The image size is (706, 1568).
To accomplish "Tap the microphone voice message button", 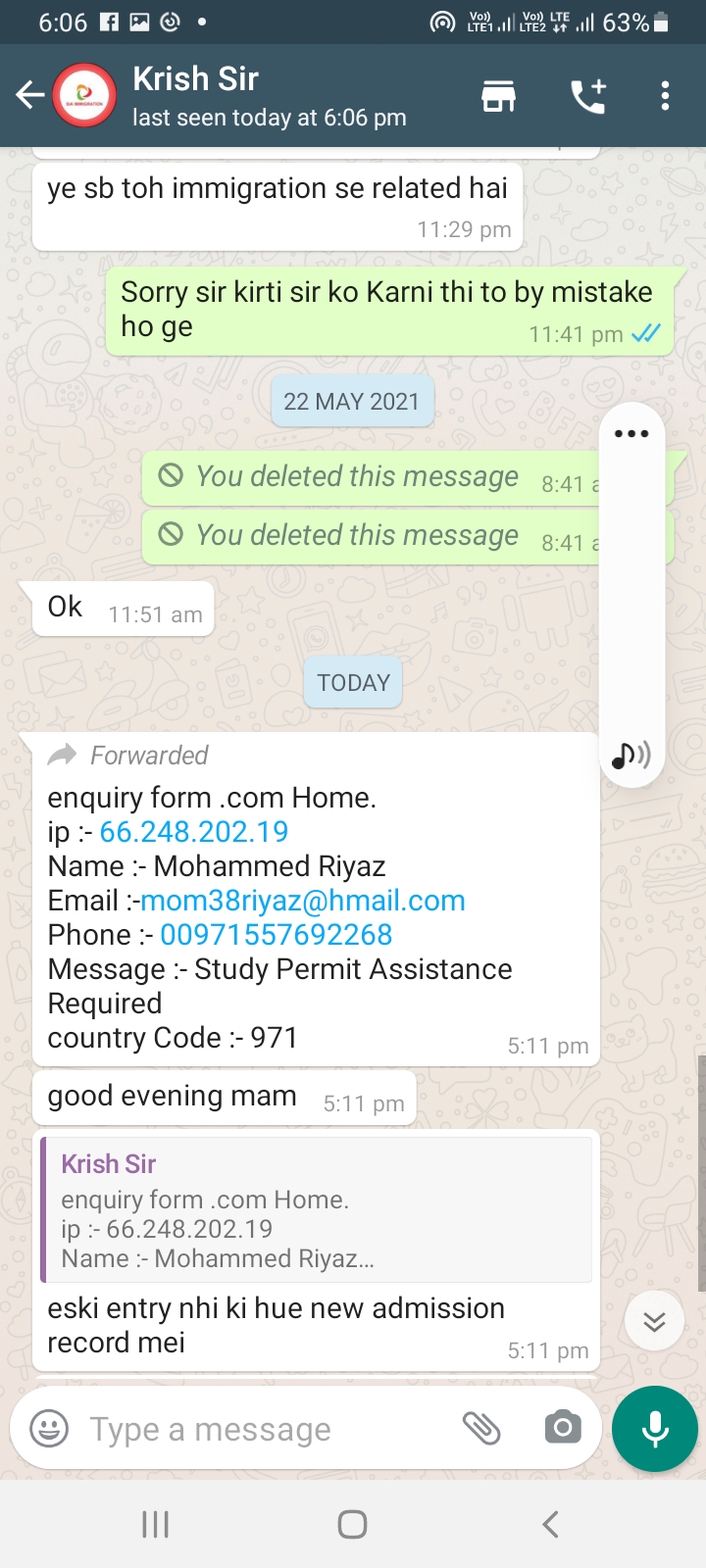I will [655, 1429].
